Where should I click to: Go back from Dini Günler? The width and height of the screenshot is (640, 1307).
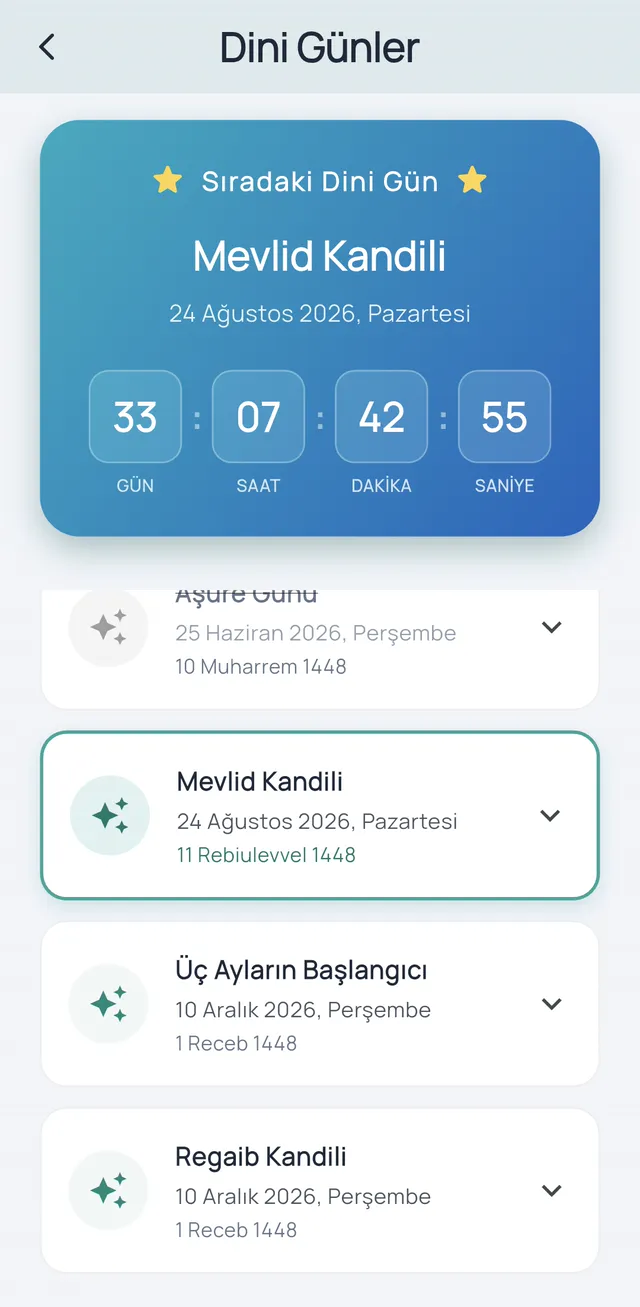[47, 47]
